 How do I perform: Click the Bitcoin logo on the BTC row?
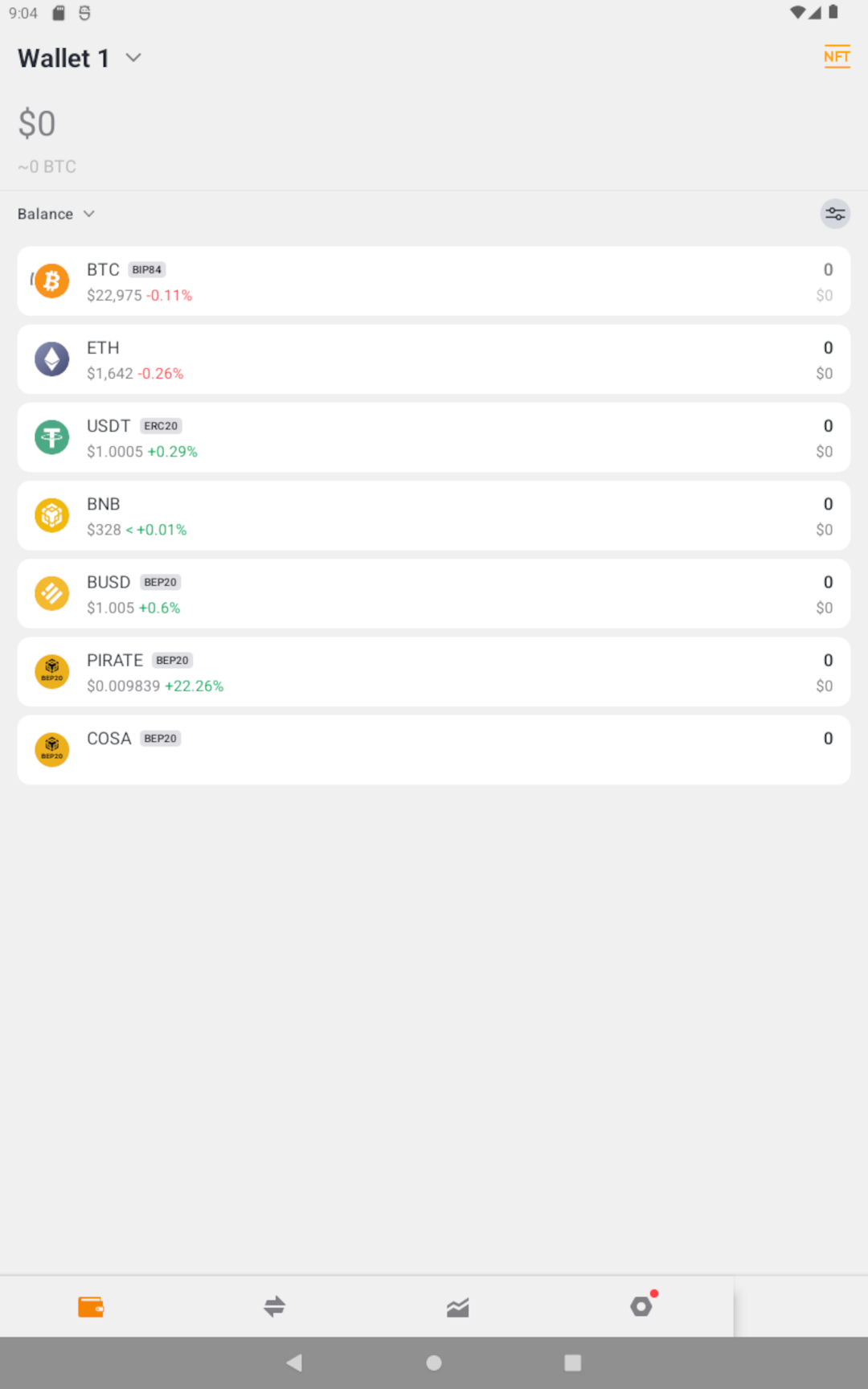click(x=51, y=281)
